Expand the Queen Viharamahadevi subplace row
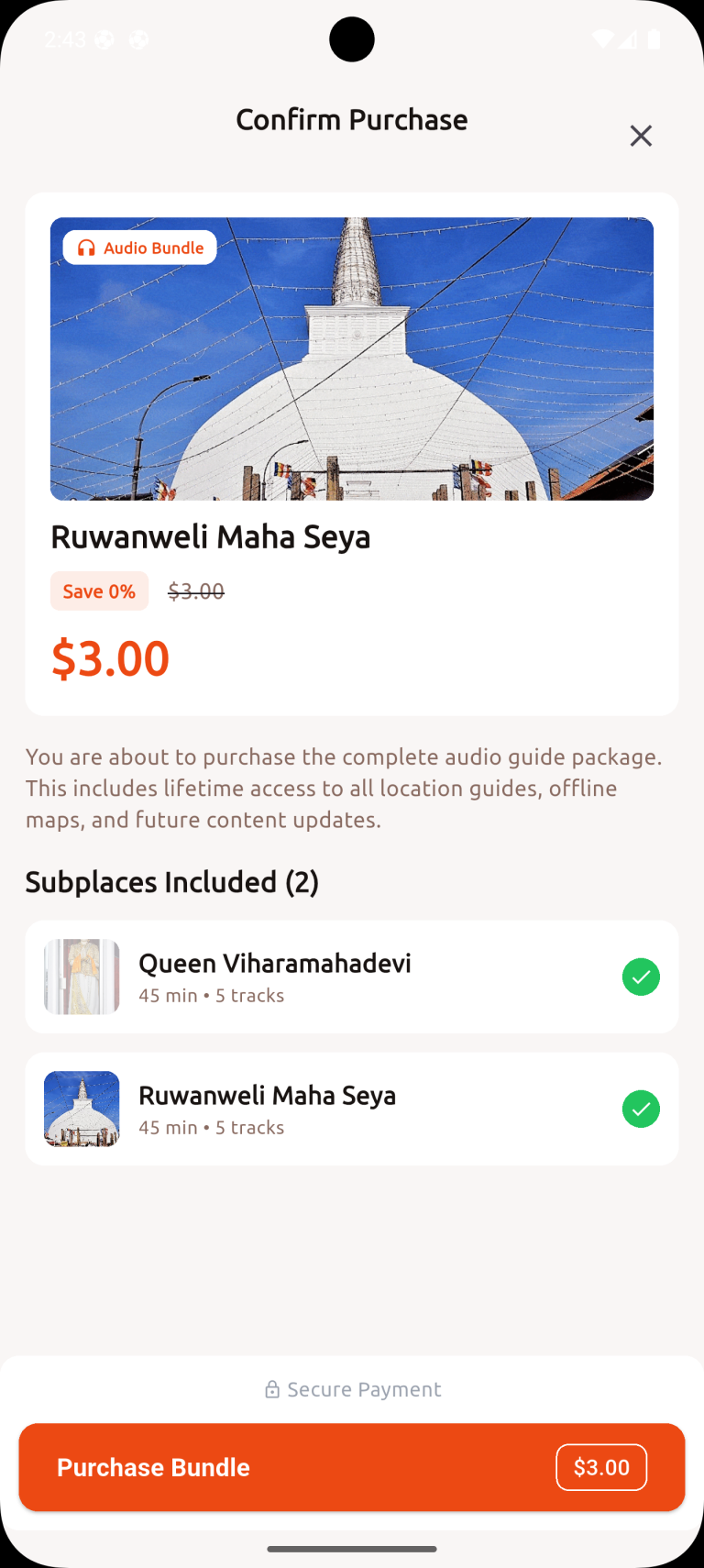 351,977
